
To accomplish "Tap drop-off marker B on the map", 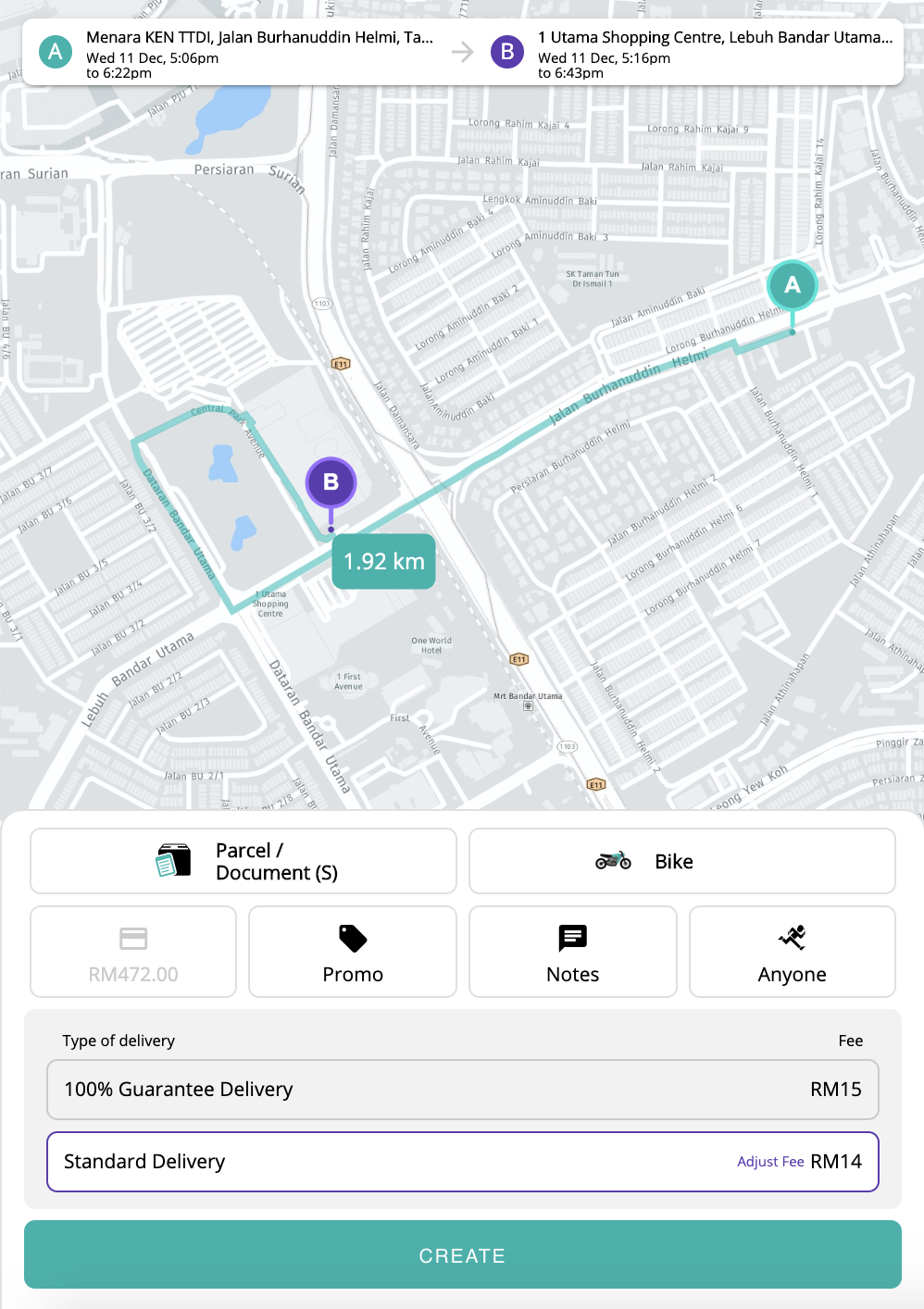I will tap(331, 482).
